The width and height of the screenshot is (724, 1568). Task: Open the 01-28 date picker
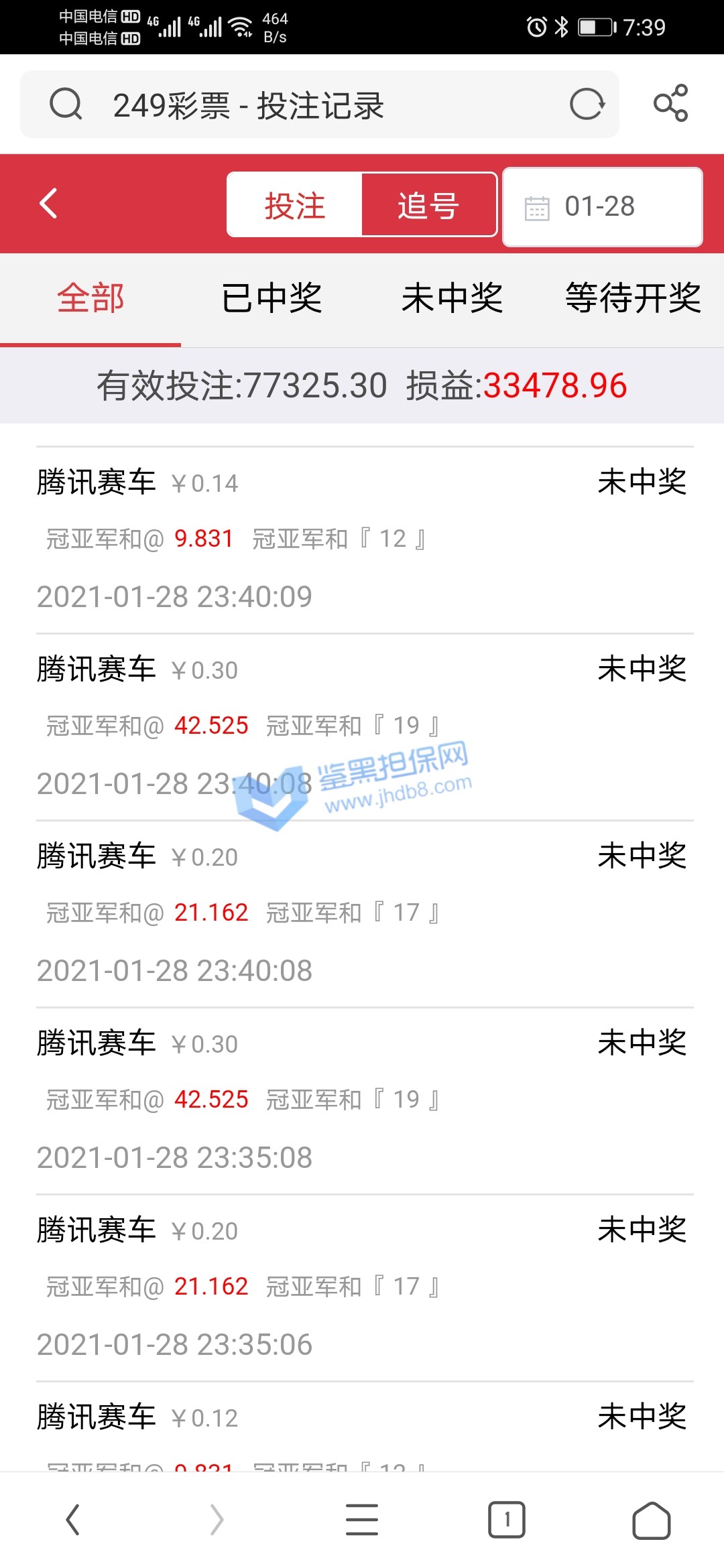click(602, 206)
